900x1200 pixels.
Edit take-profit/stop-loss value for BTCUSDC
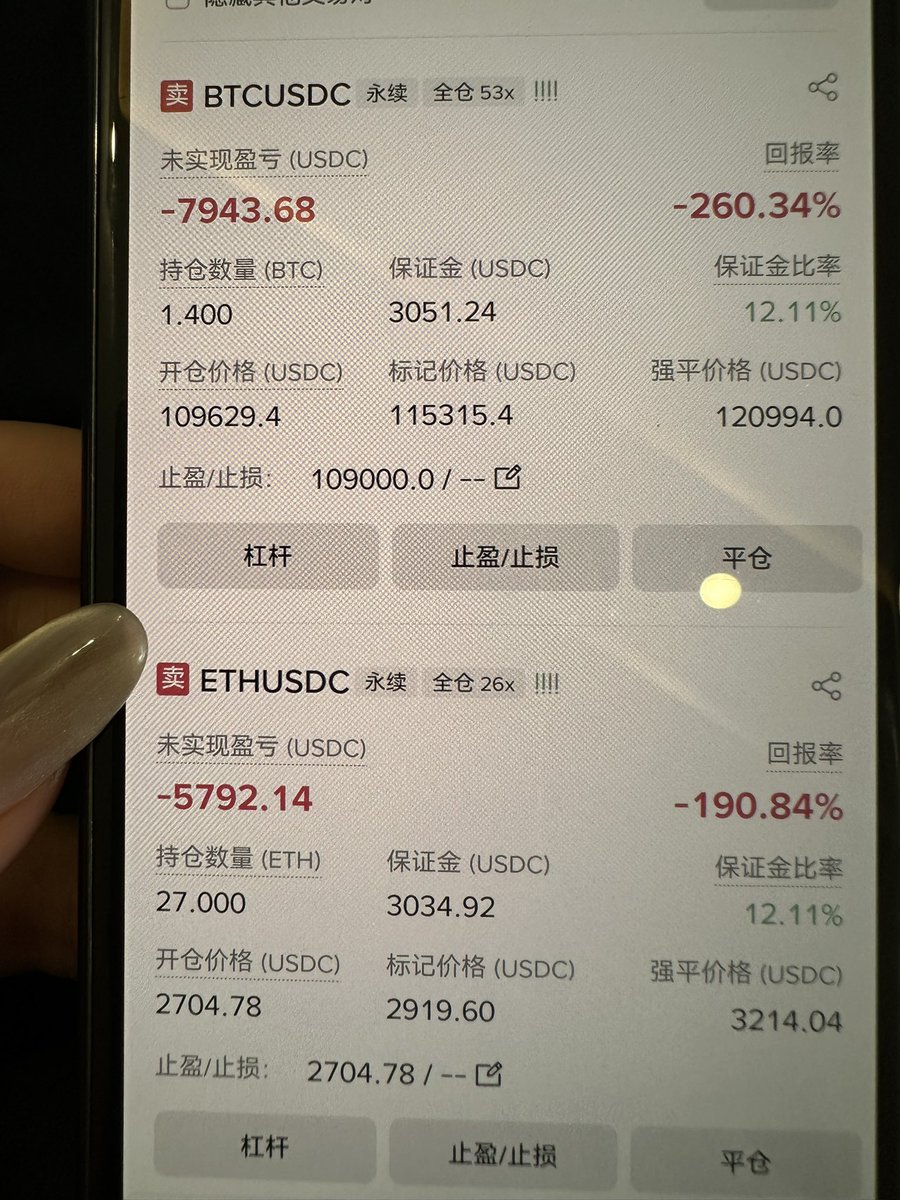click(508, 478)
